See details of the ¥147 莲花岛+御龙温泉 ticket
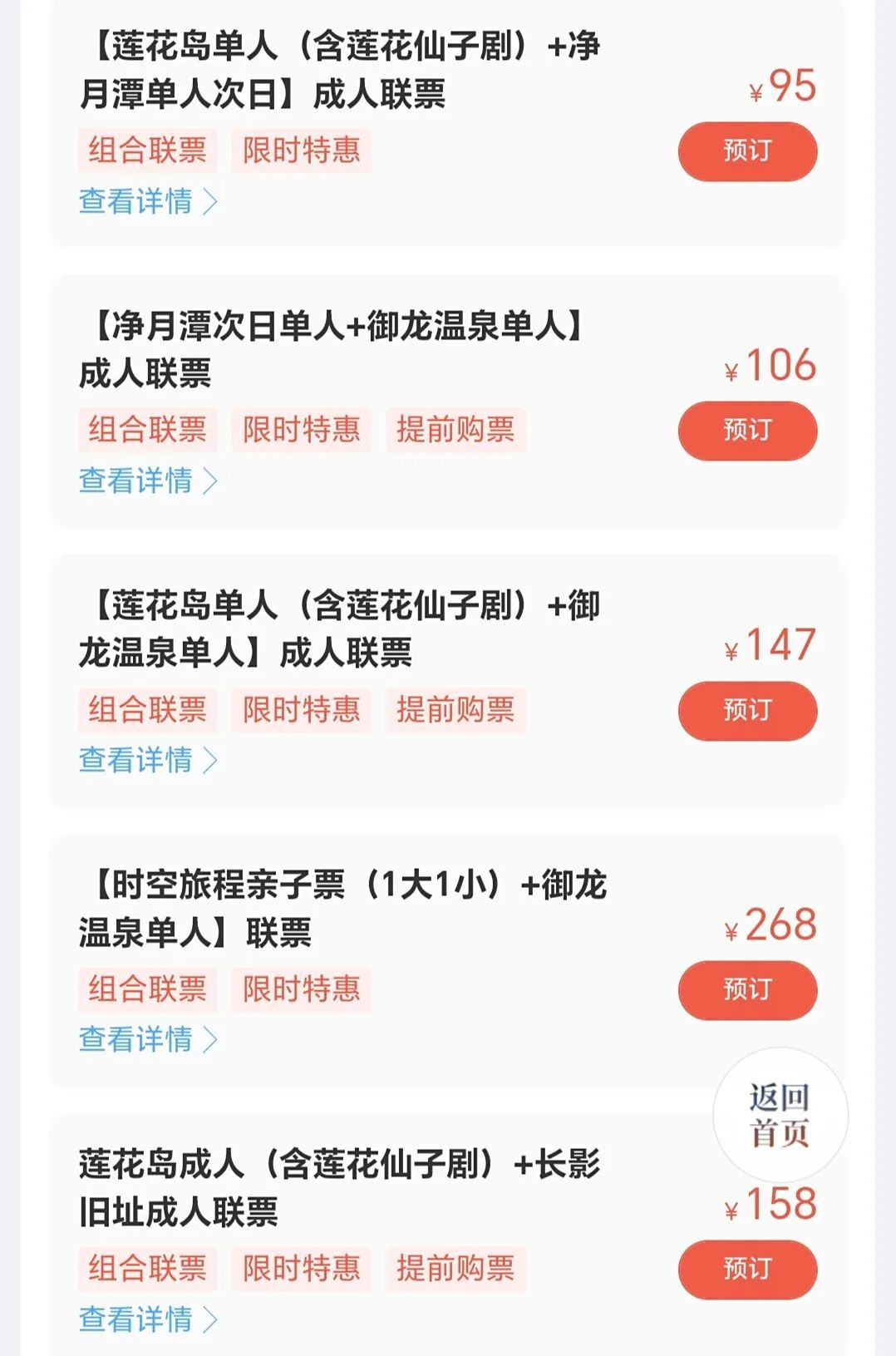Viewport: 896px width, 1356px height. pos(147,760)
